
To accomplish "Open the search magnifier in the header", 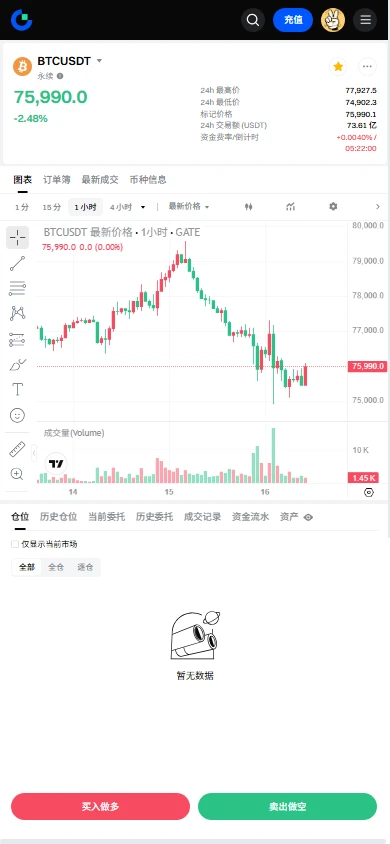I will (253, 20).
